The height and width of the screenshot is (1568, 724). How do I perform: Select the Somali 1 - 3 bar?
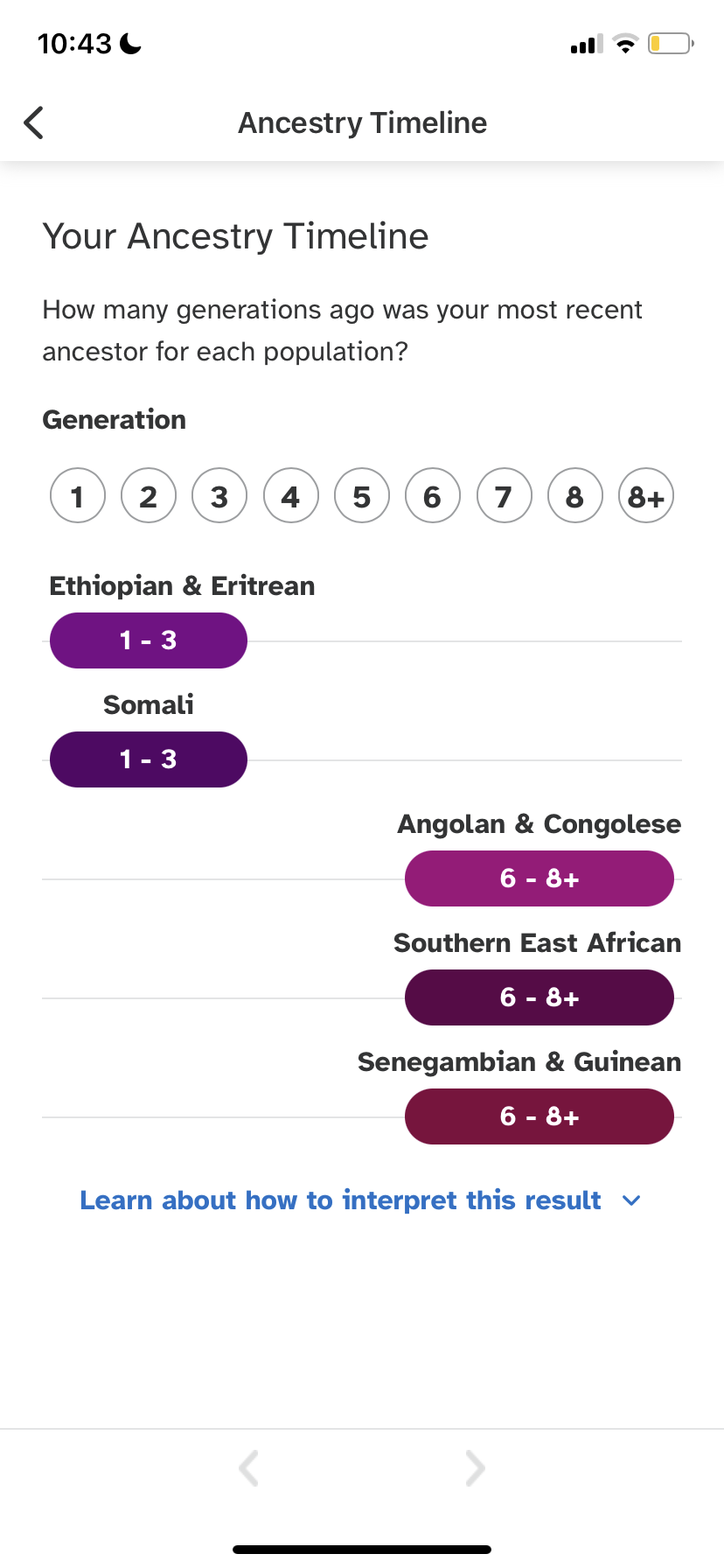(149, 759)
